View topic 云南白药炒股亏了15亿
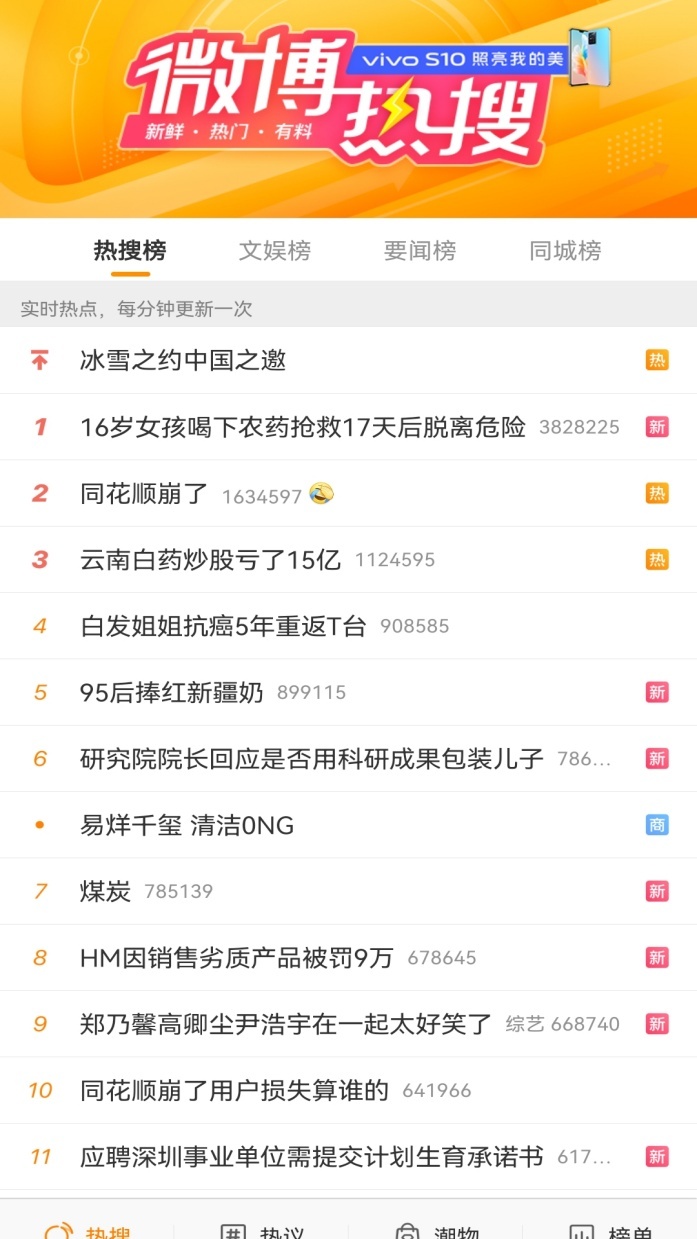This screenshot has width=697, height=1239. [x=210, y=560]
